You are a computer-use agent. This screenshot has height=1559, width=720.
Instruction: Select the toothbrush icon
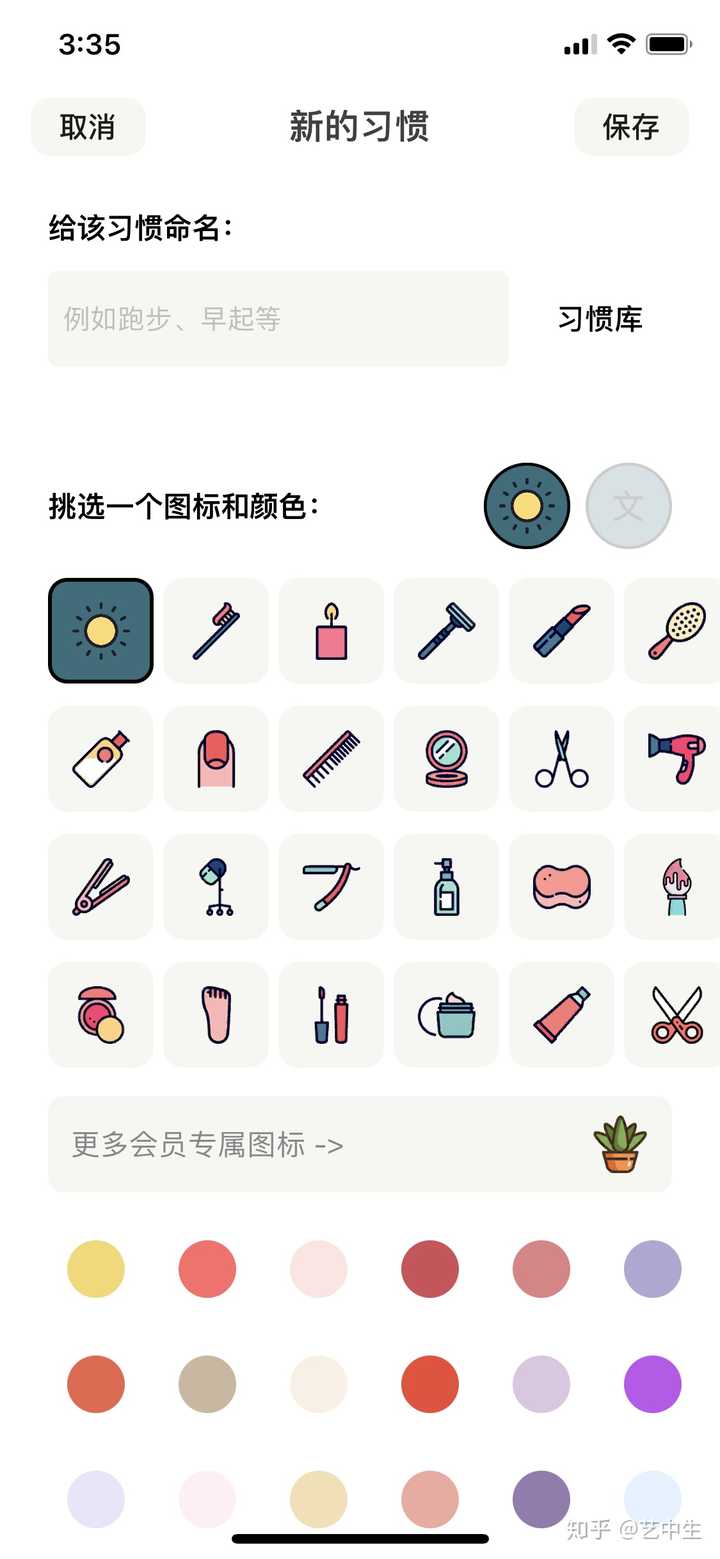(216, 631)
